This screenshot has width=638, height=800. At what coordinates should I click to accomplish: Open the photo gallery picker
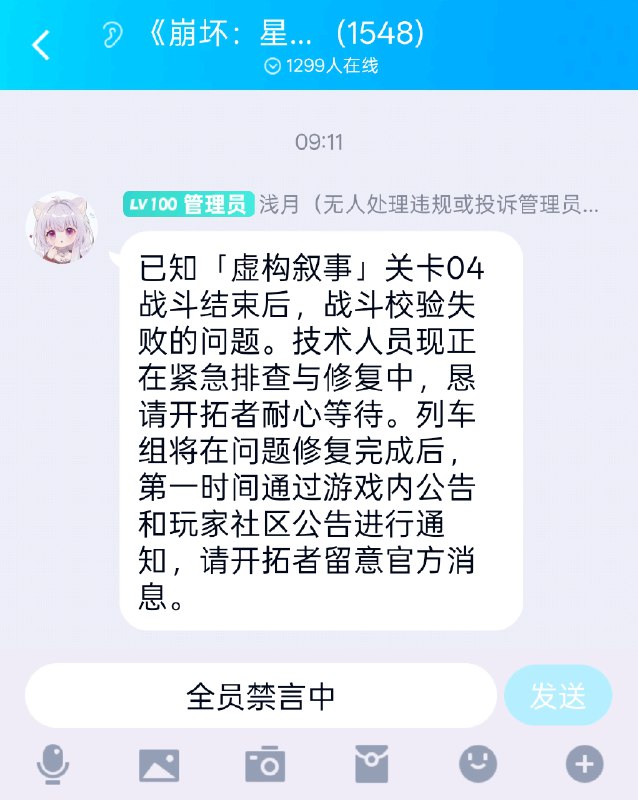pyautogui.click(x=159, y=764)
